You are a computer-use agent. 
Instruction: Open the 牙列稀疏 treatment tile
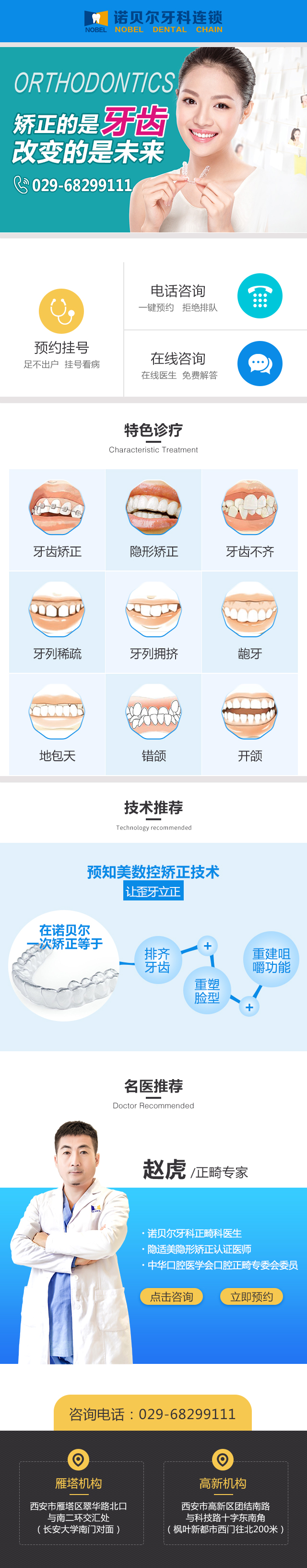[57, 621]
